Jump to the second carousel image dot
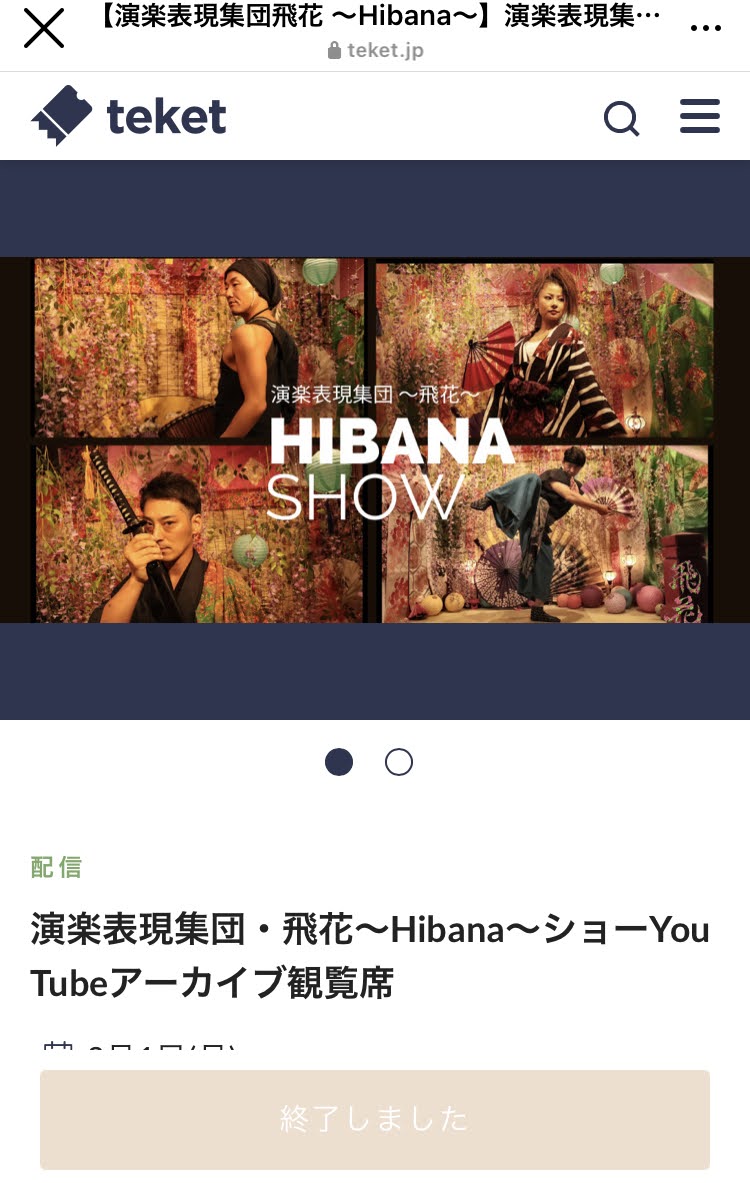The image size is (750, 1183). (399, 762)
